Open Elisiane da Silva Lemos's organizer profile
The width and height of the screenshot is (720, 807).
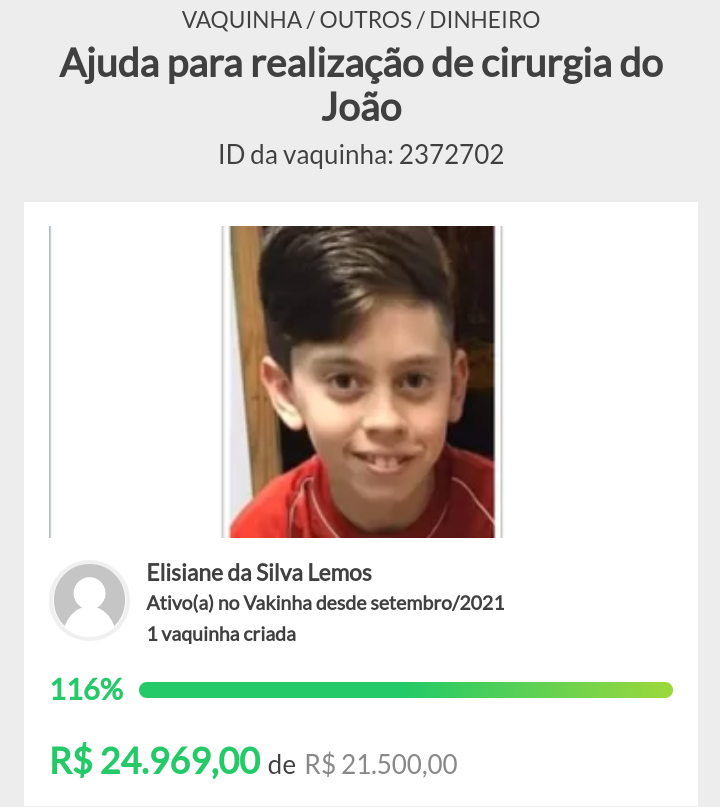coord(259,573)
